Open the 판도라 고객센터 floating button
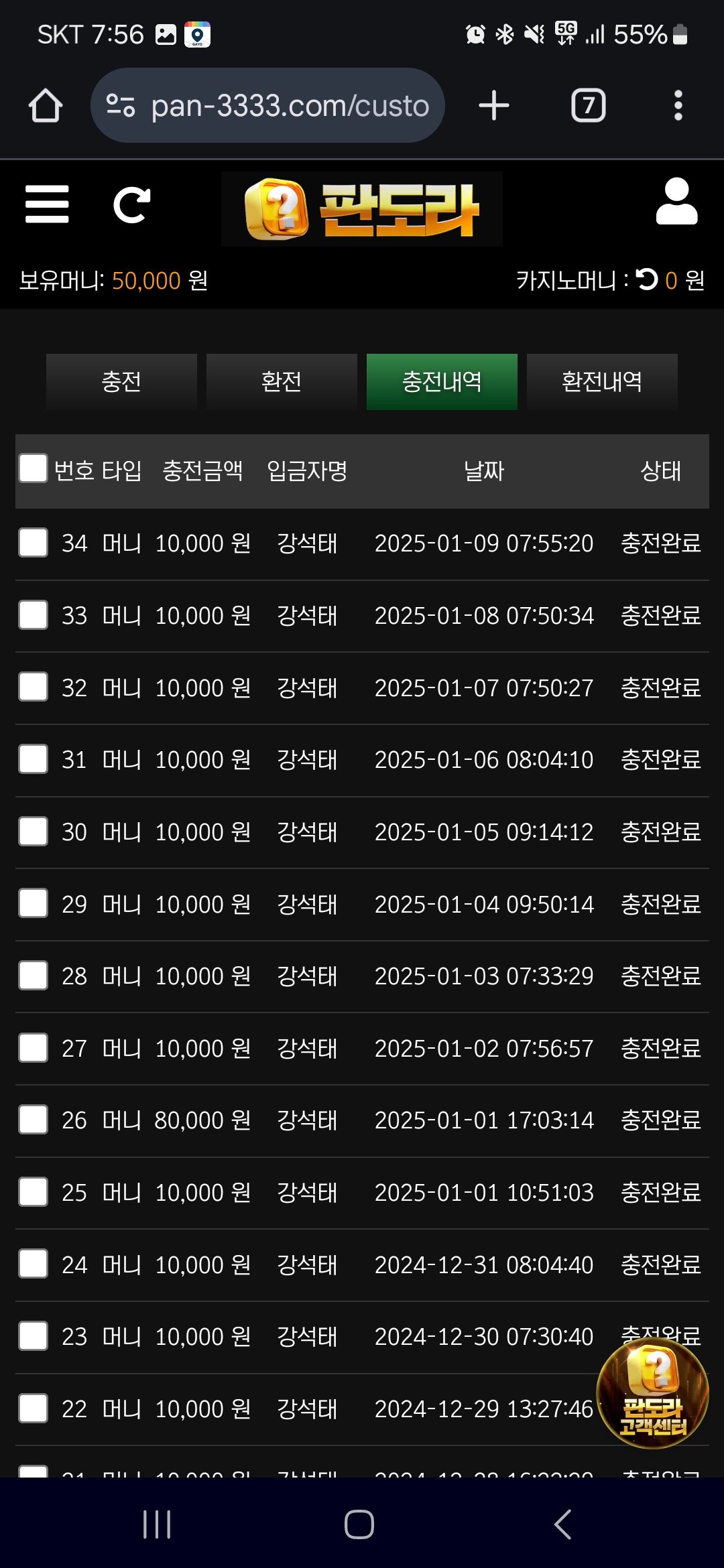724x1568 pixels. click(x=652, y=1393)
